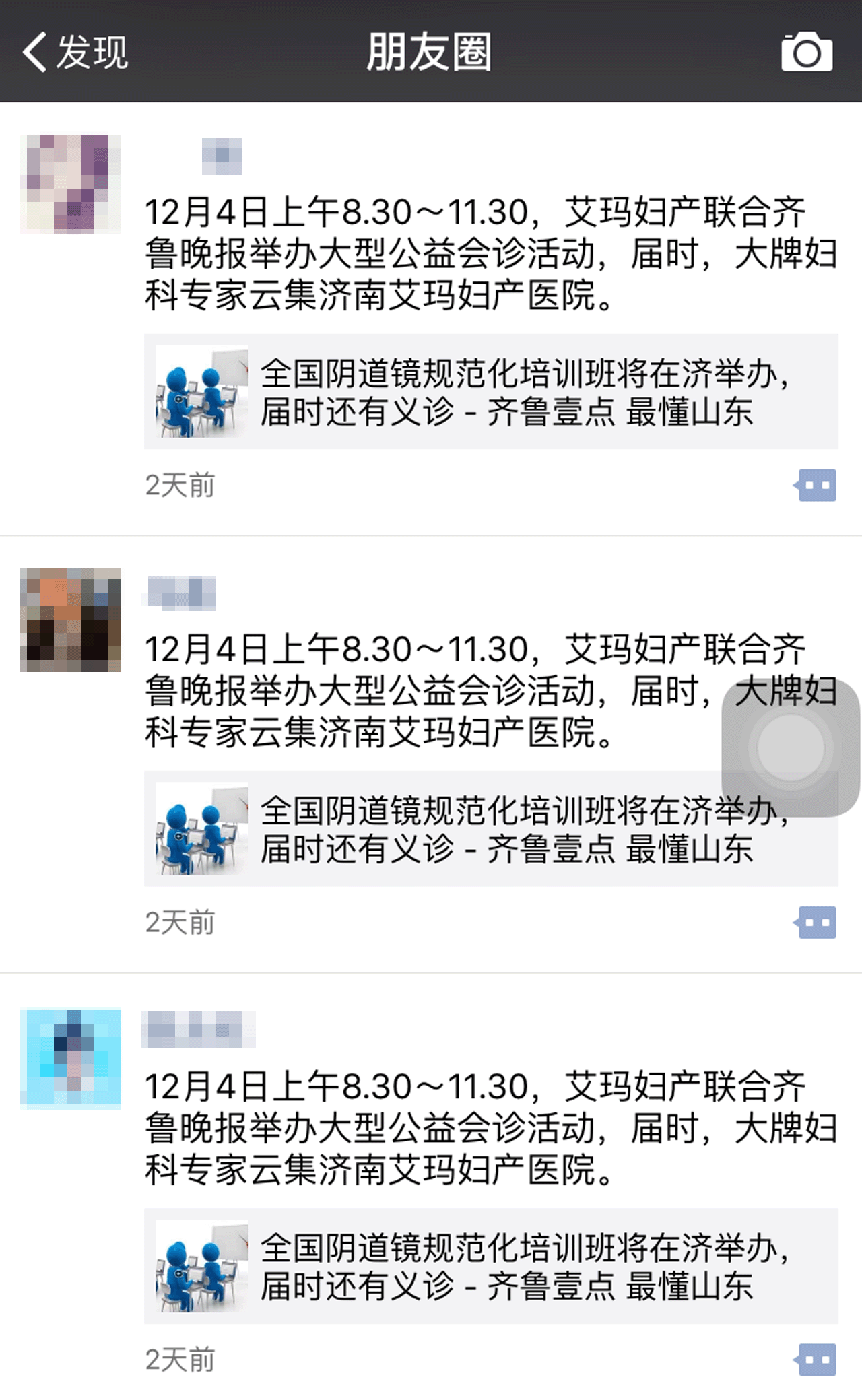Image resolution: width=862 pixels, height=1400 pixels.
Task: Open the shared article link in the blue-avatar user's post
Action: point(490,1267)
